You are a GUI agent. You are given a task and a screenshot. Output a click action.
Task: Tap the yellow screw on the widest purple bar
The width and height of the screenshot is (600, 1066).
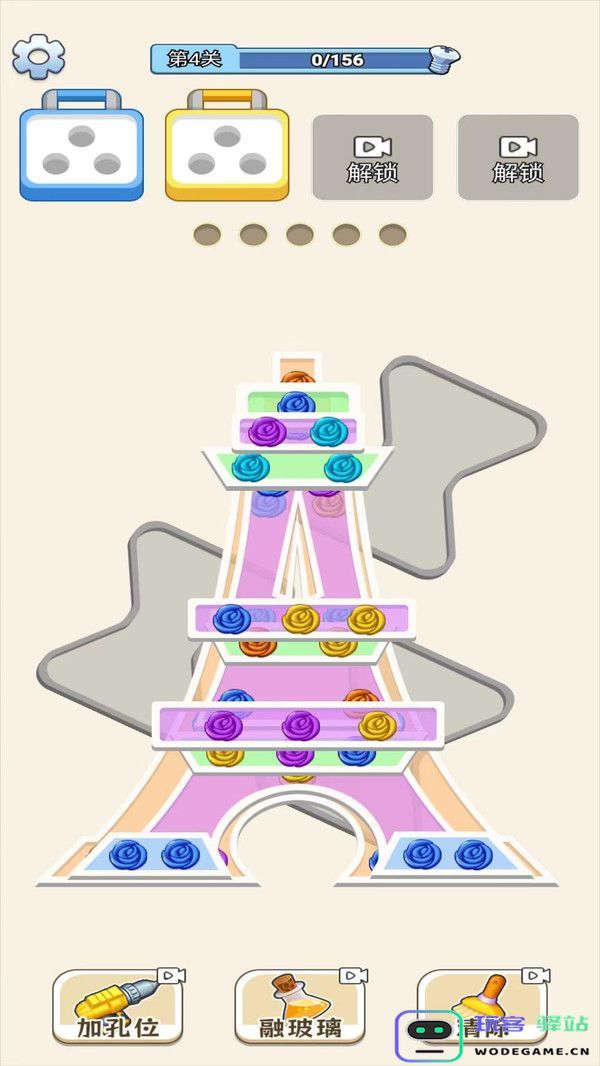coord(378,725)
